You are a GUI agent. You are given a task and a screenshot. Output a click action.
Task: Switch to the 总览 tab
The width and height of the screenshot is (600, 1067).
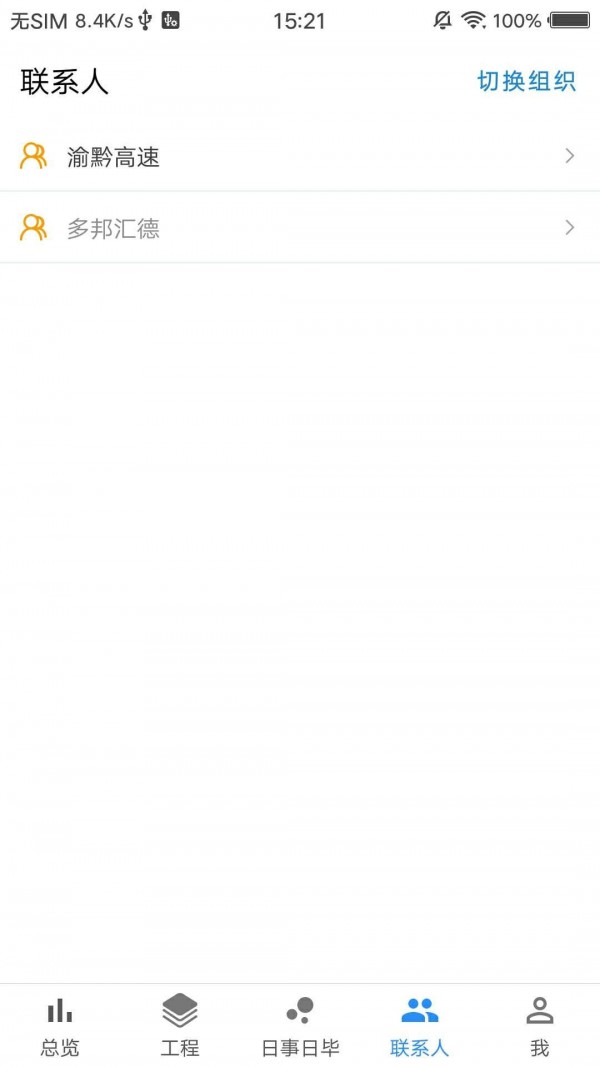(x=60, y=1026)
